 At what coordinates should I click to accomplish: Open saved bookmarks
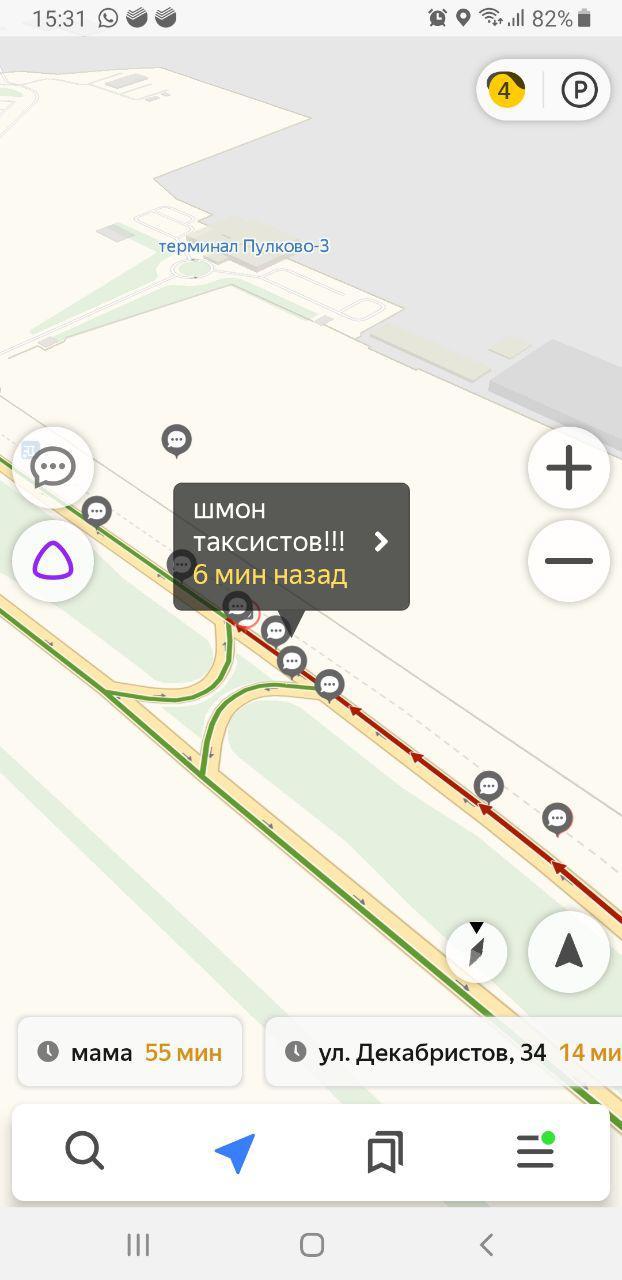click(x=385, y=1152)
